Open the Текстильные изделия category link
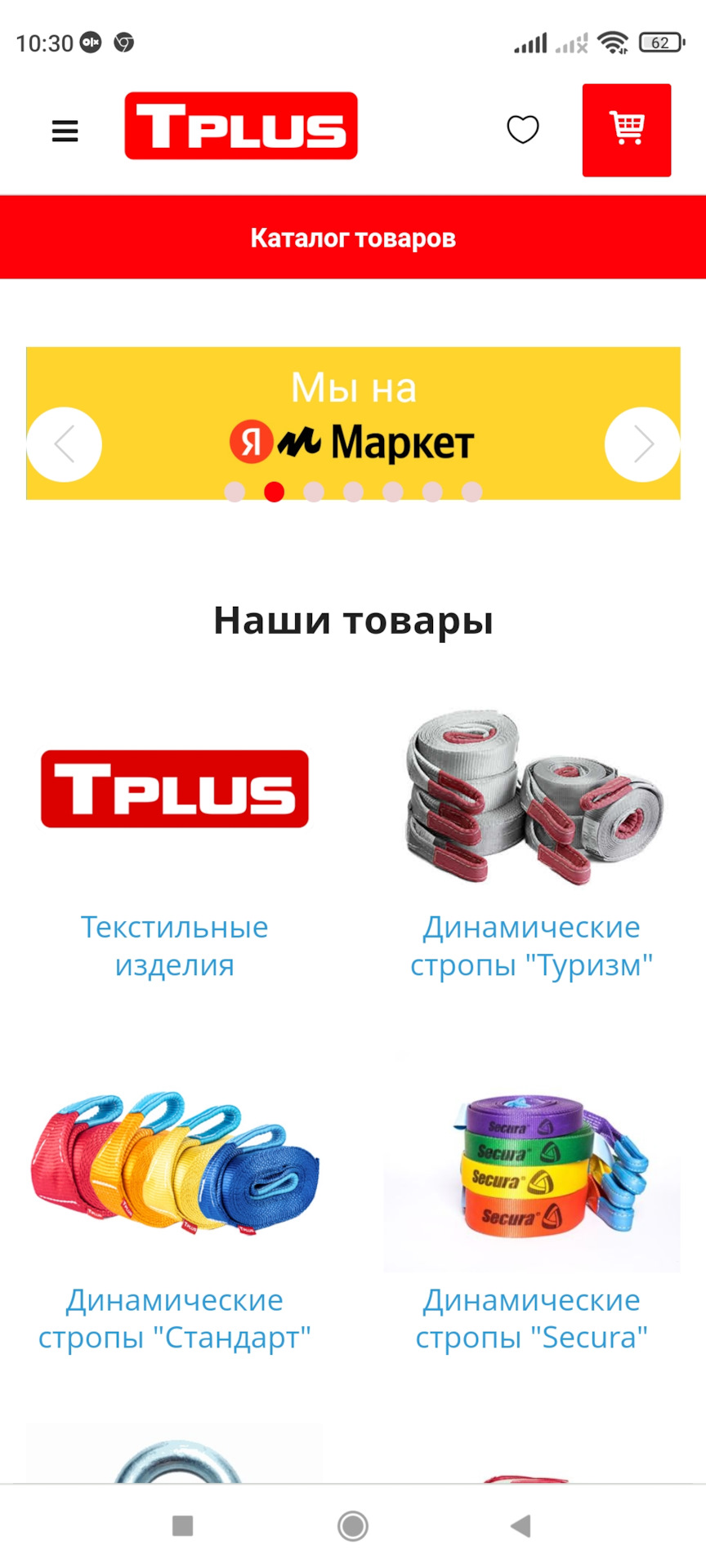 point(175,945)
